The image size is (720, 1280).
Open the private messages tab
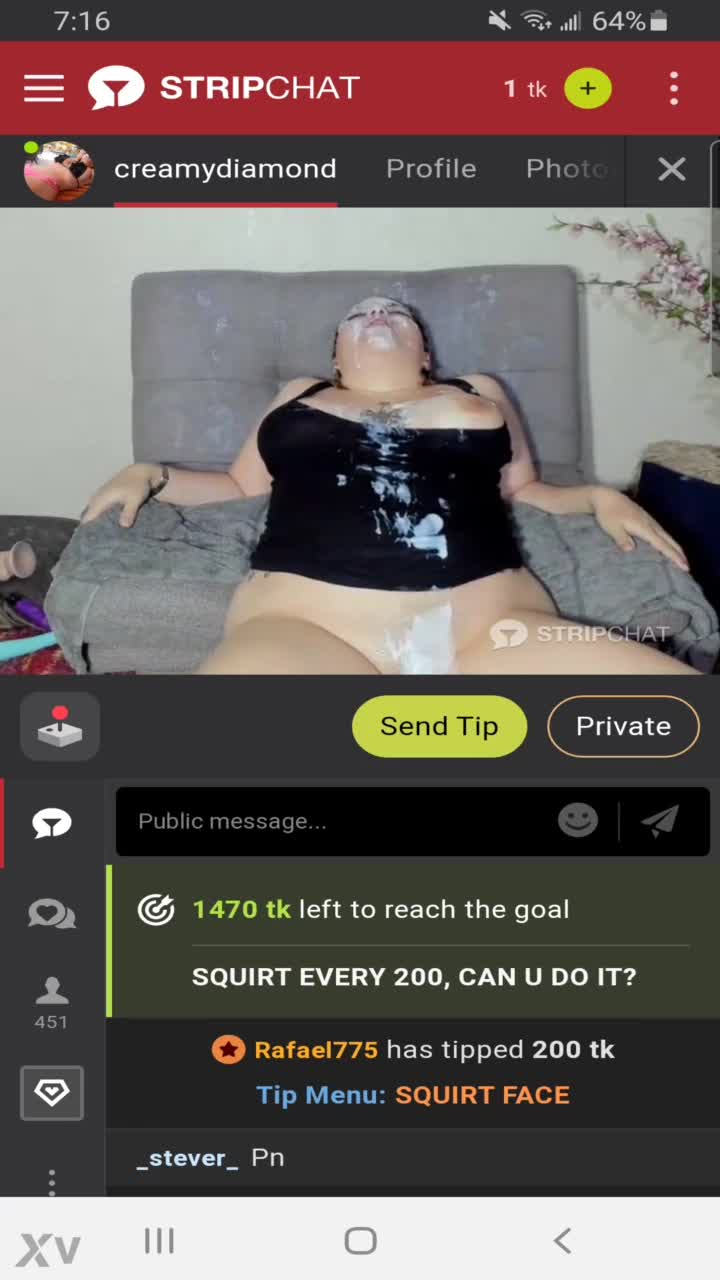[x=52, y=913]
